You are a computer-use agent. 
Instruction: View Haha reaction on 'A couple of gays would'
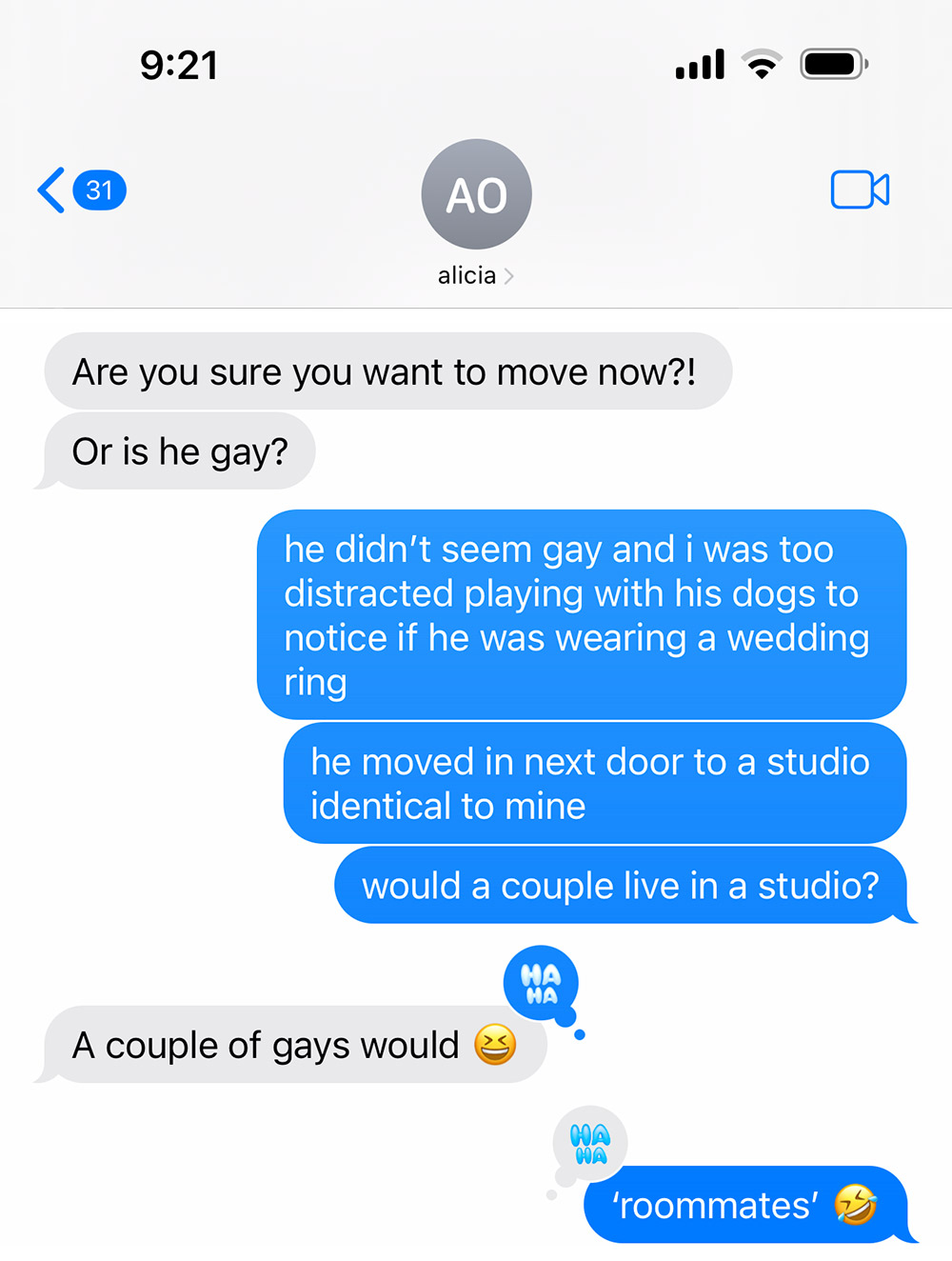click(541, 984)
